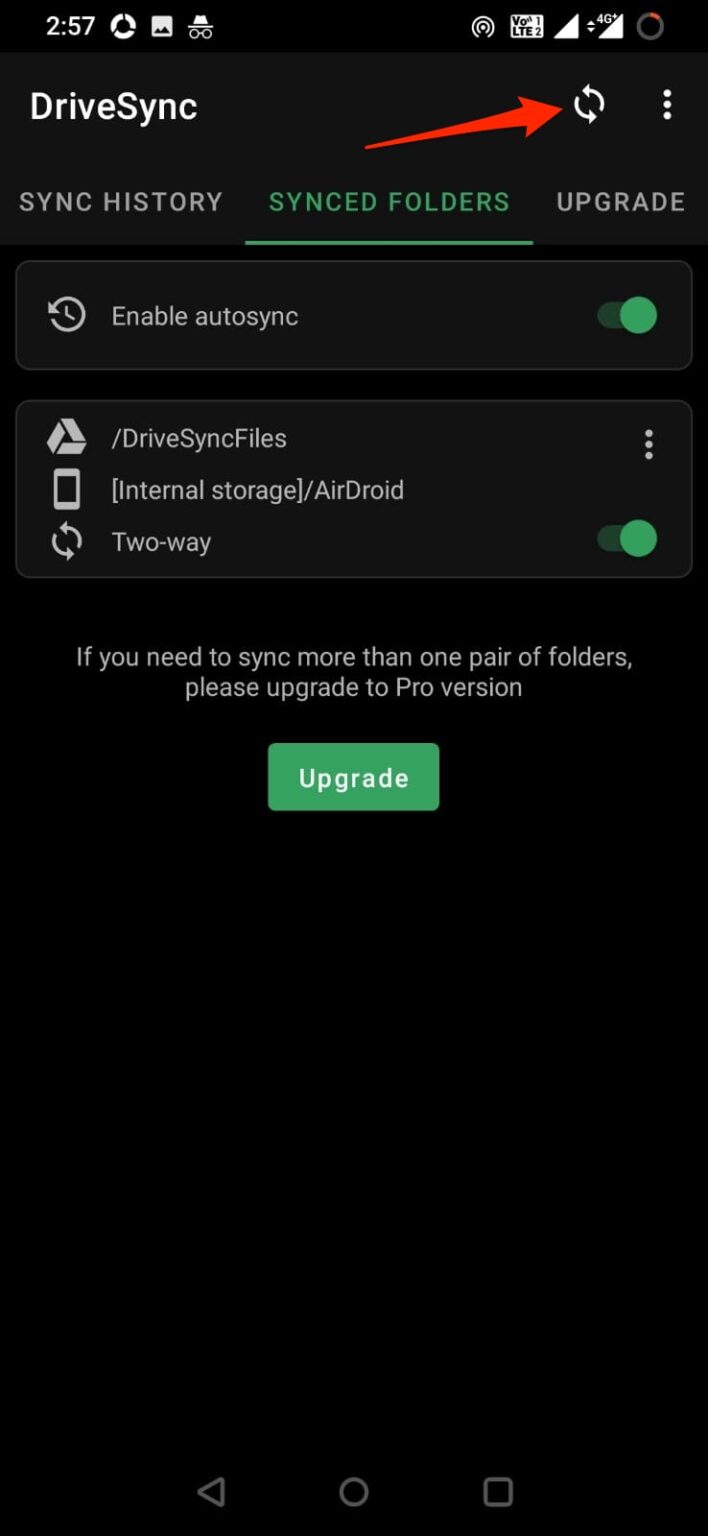The height and width of the screenshot is (1536, 708).
Task: Open recent apps from navigation bar
Action: 497,1492
